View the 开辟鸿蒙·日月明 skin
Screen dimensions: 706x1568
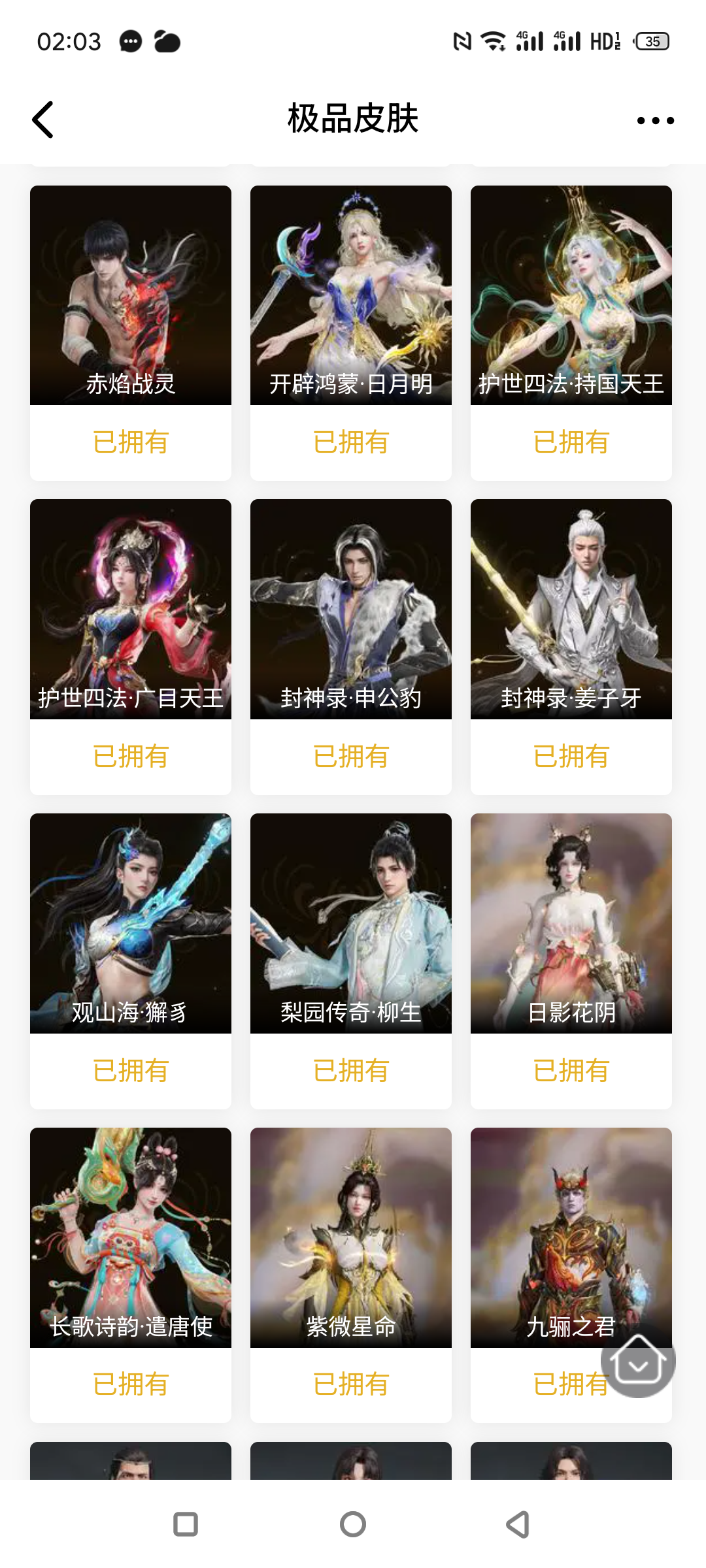pos(351,295)
